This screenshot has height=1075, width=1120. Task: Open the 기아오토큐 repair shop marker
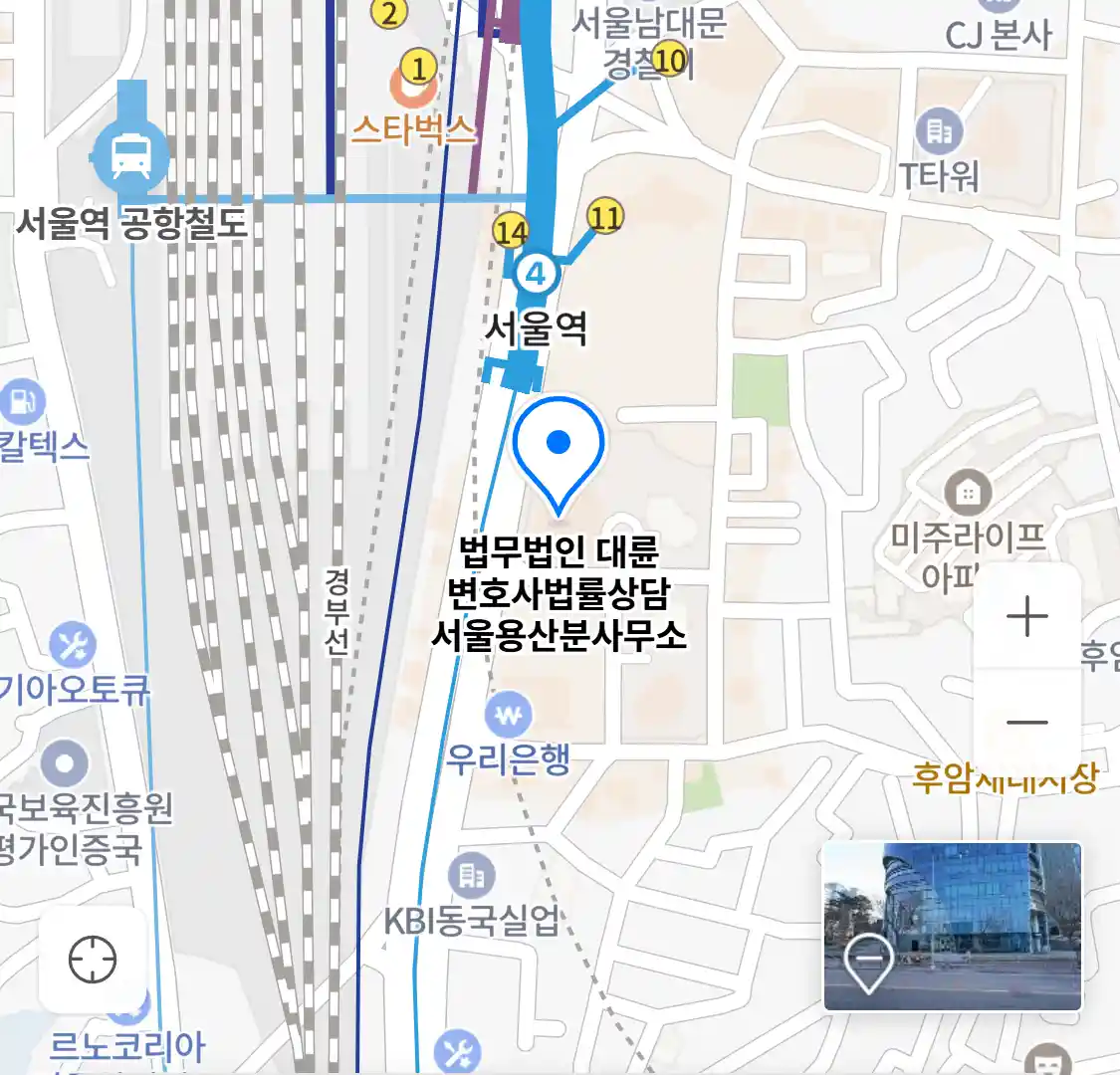(72, 646)
